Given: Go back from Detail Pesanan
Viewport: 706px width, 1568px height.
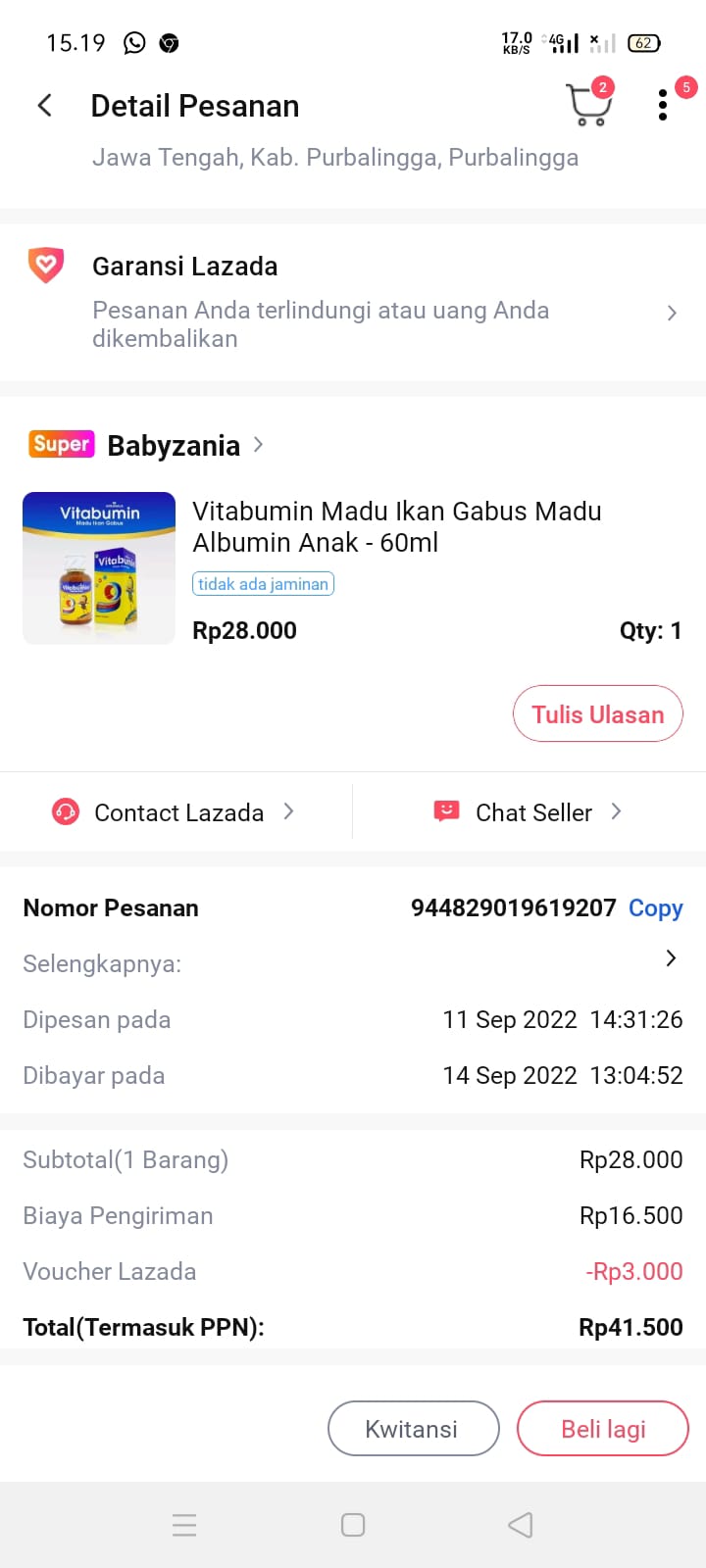Looking at the screenshot, I should 44,106.
